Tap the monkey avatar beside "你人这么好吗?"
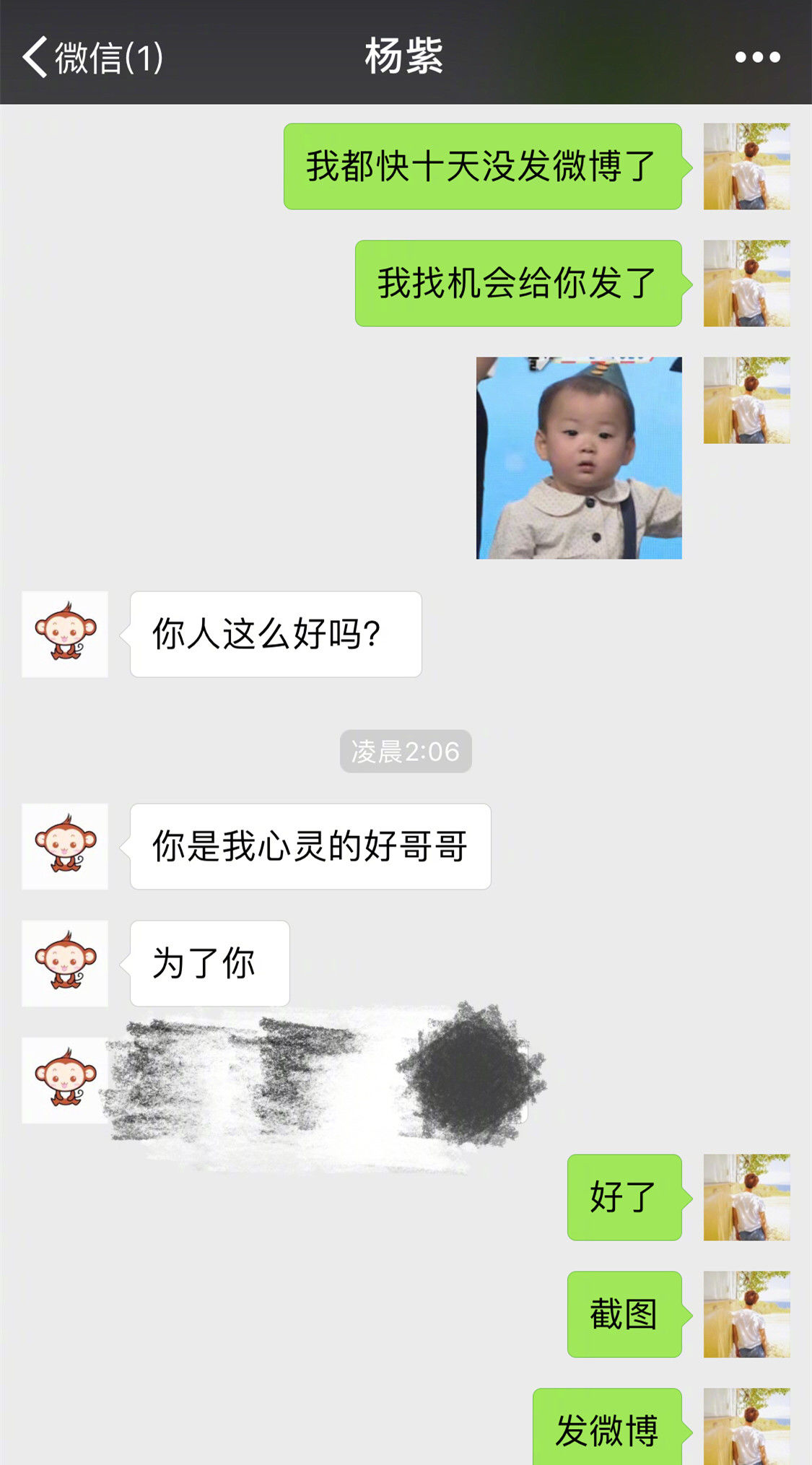This screenshot has height=1465, width=812. [65, 634]
